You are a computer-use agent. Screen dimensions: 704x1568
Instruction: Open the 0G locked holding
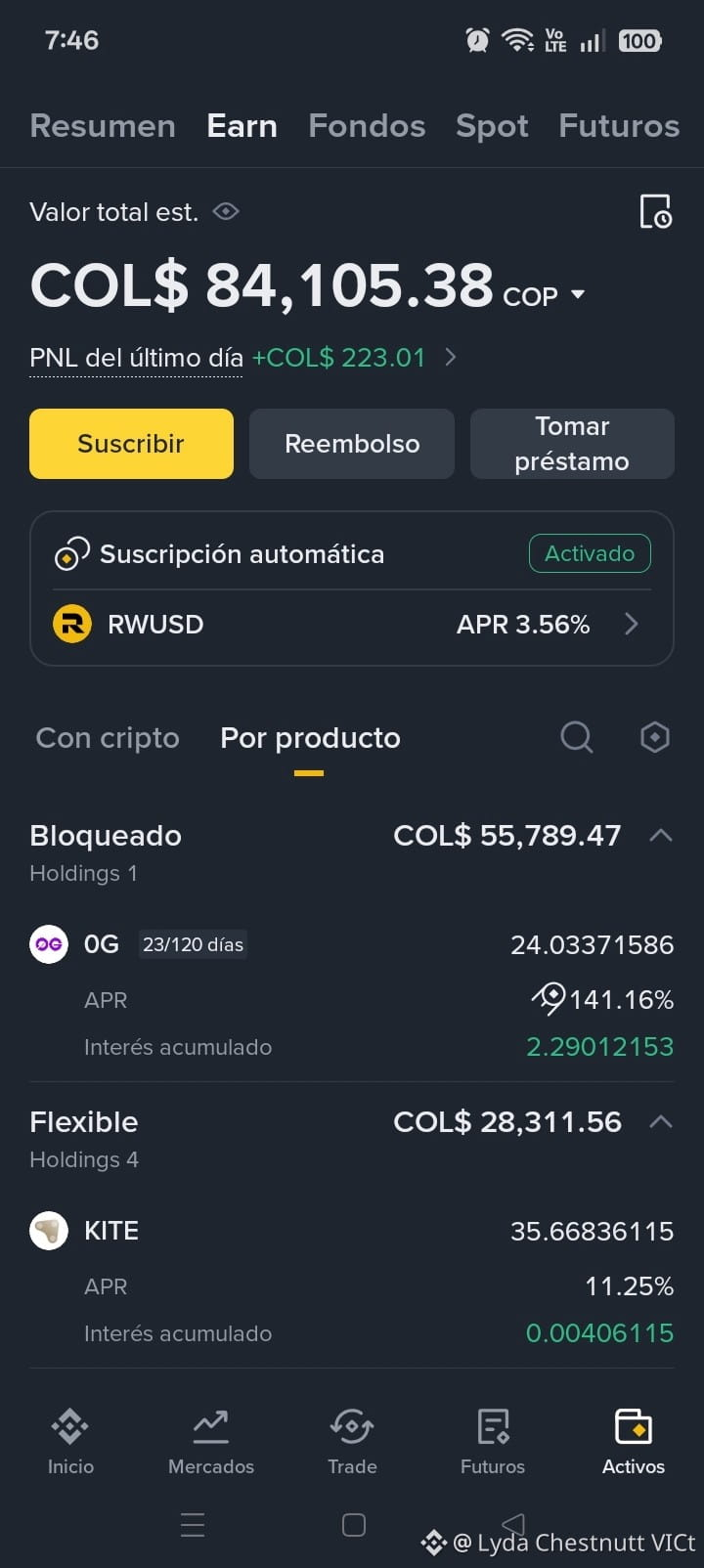[352, 995]
